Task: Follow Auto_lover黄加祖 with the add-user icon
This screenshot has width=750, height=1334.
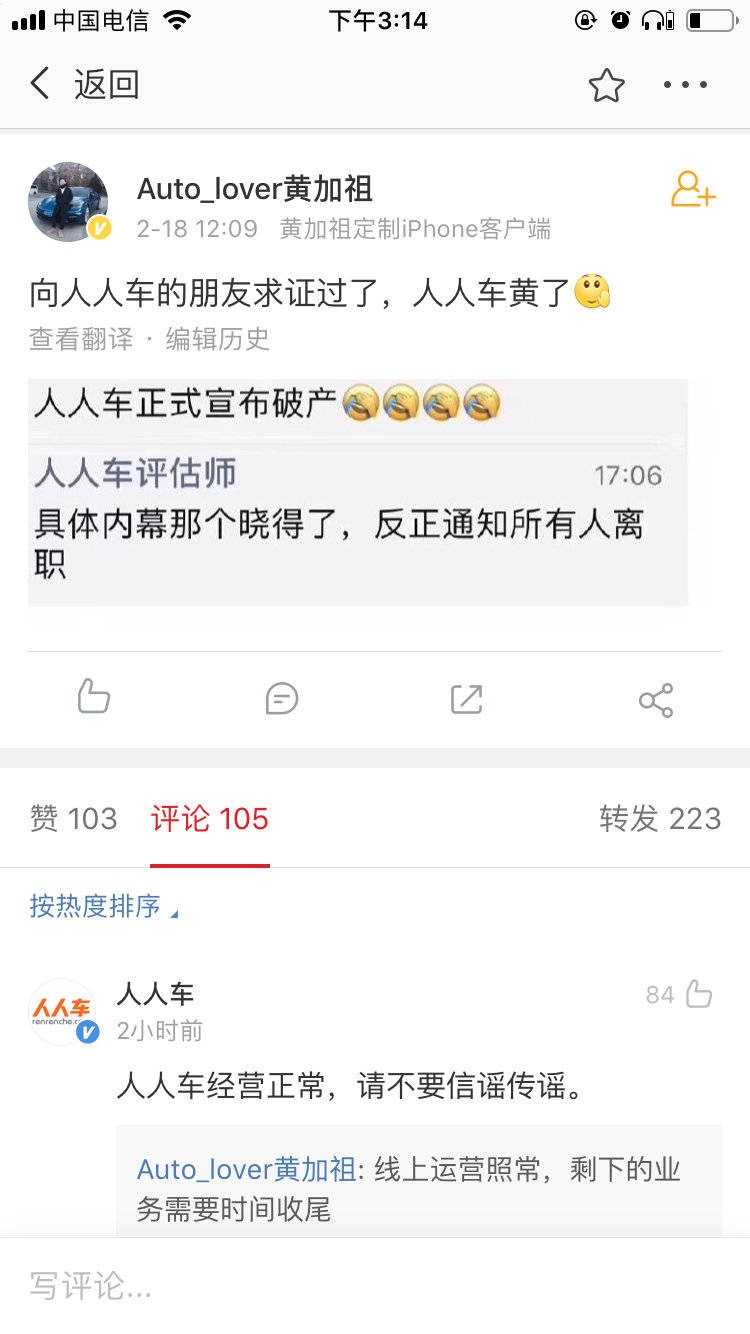Action: (692, 190)
